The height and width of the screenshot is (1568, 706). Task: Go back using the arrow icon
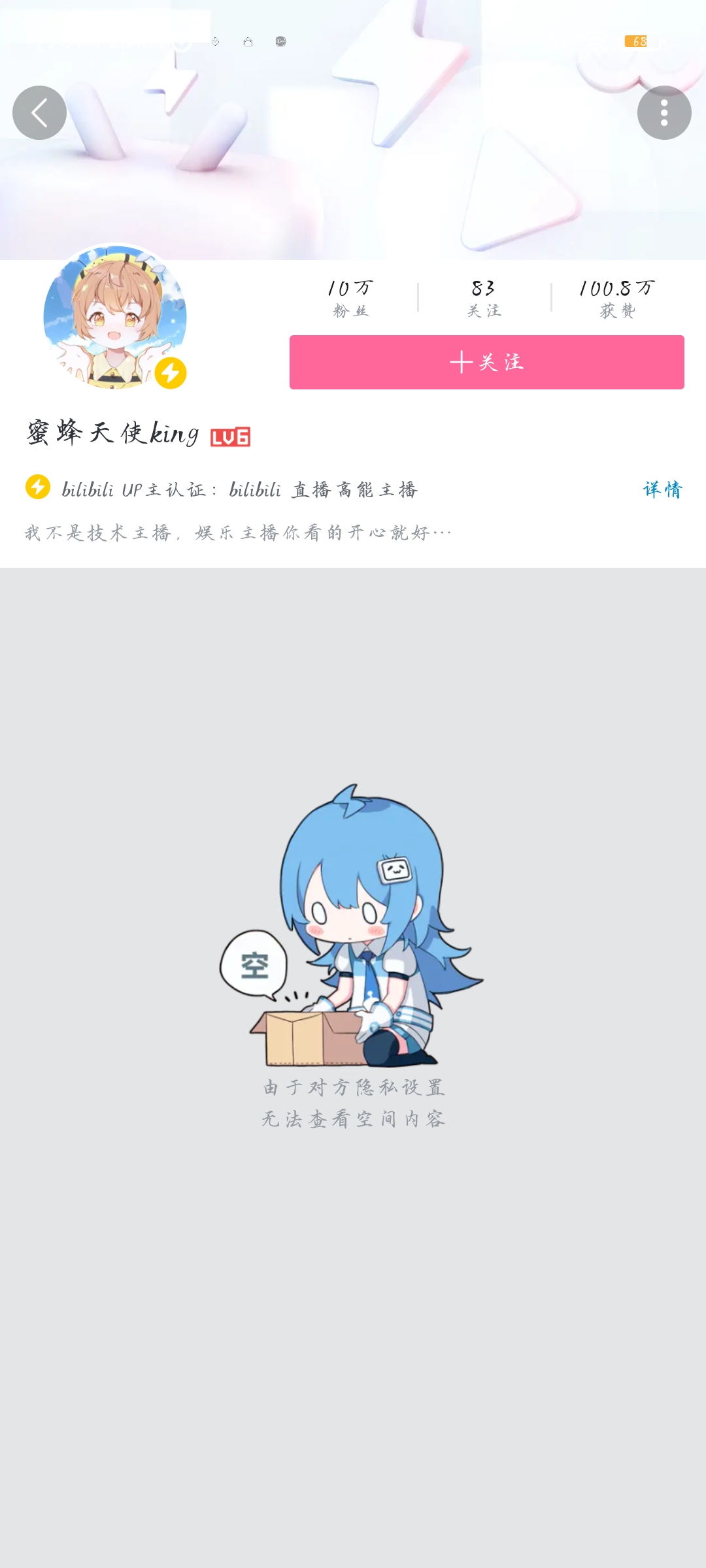39,113
